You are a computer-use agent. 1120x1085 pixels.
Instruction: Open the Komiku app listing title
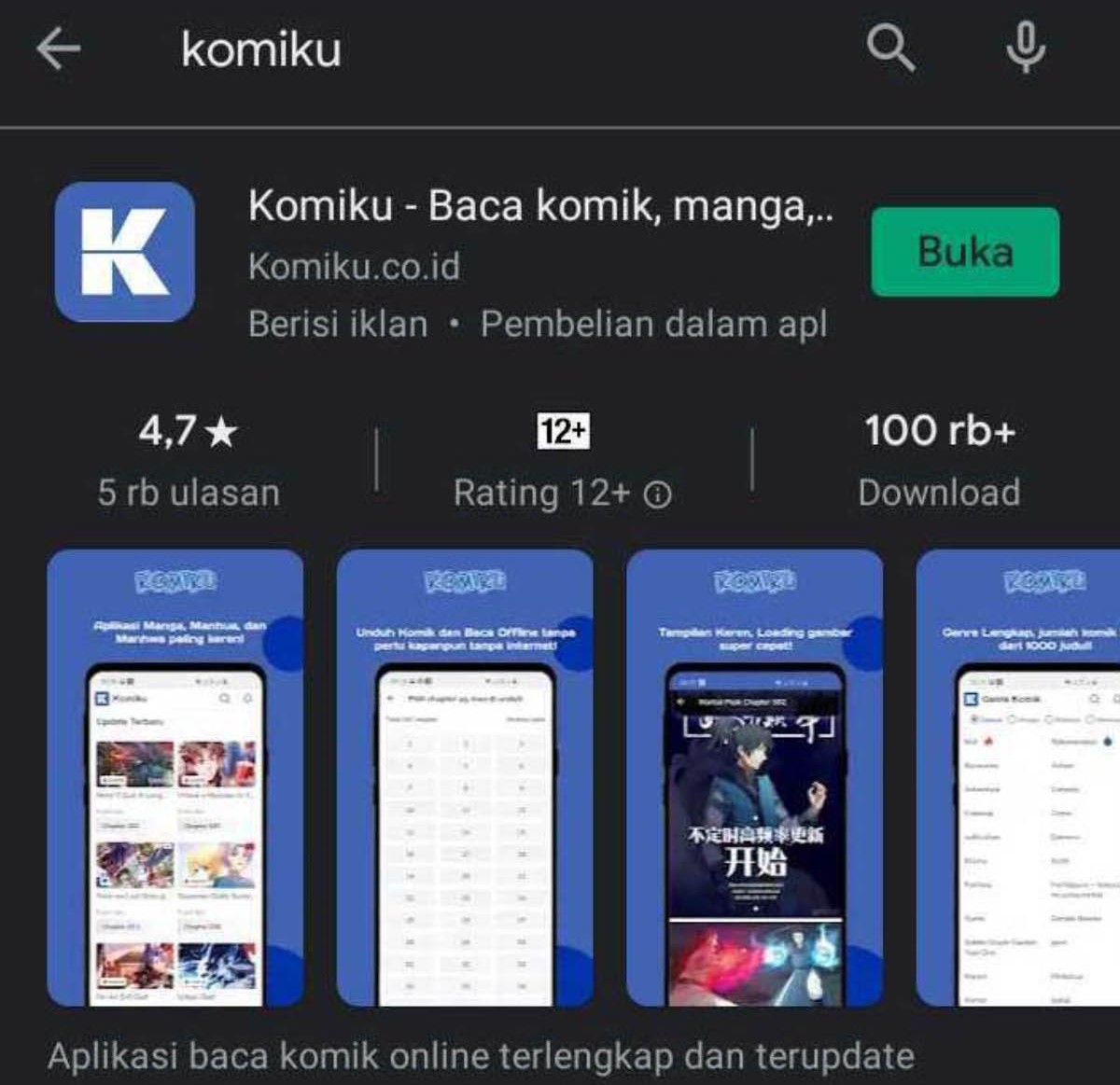tap(539, 205)
